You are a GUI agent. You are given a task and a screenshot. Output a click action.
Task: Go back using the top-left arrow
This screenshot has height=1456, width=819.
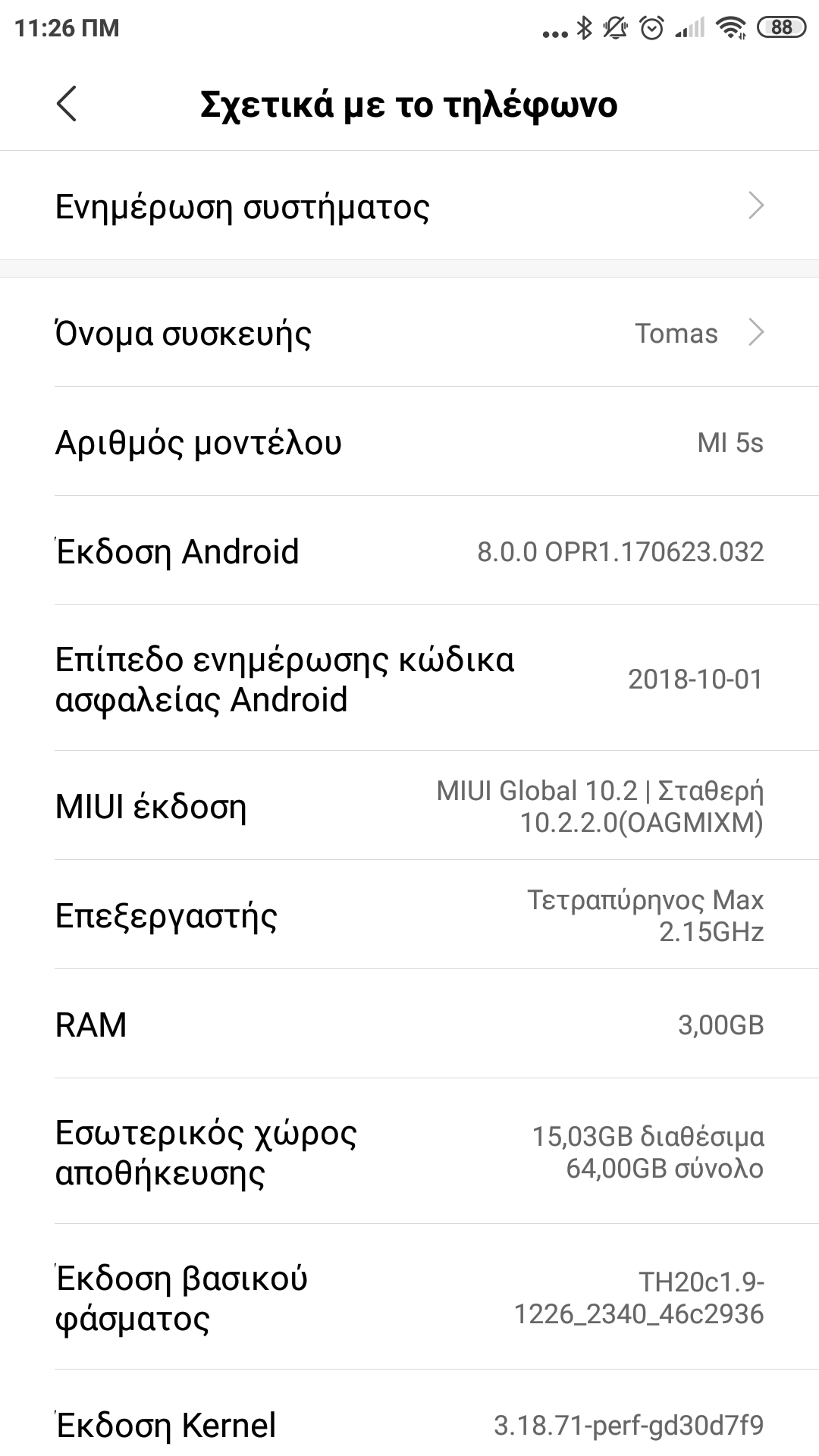pyautogui.click(x=67, y=104)
